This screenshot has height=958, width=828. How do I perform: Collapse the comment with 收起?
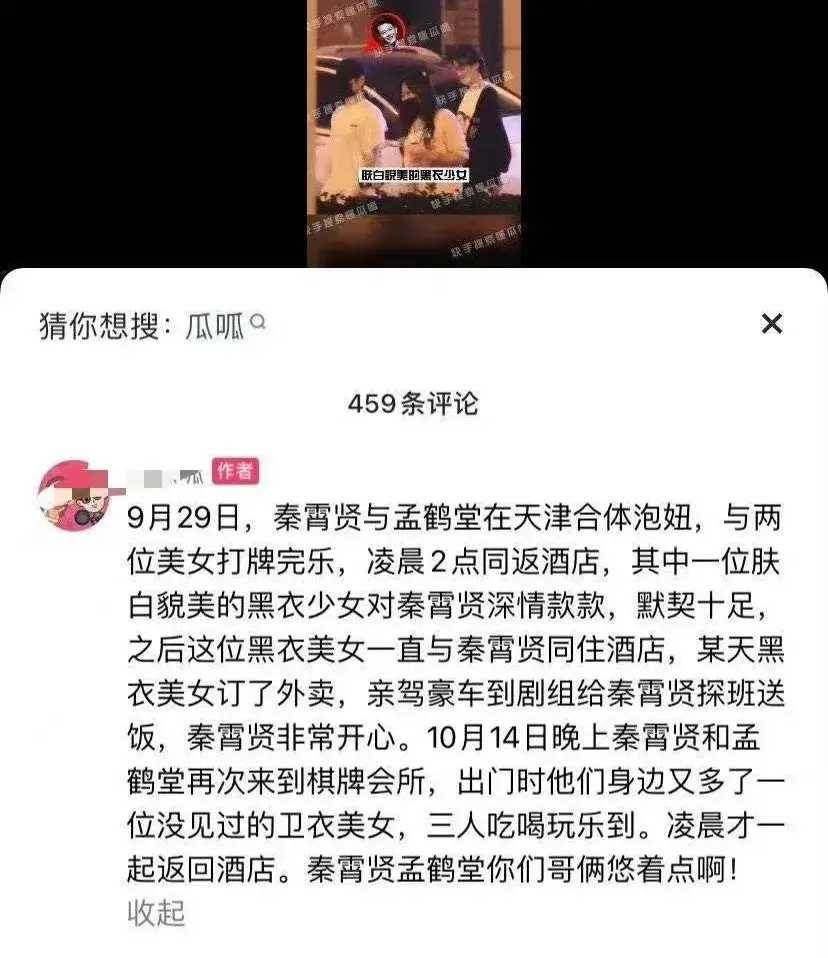coord(156,912)
